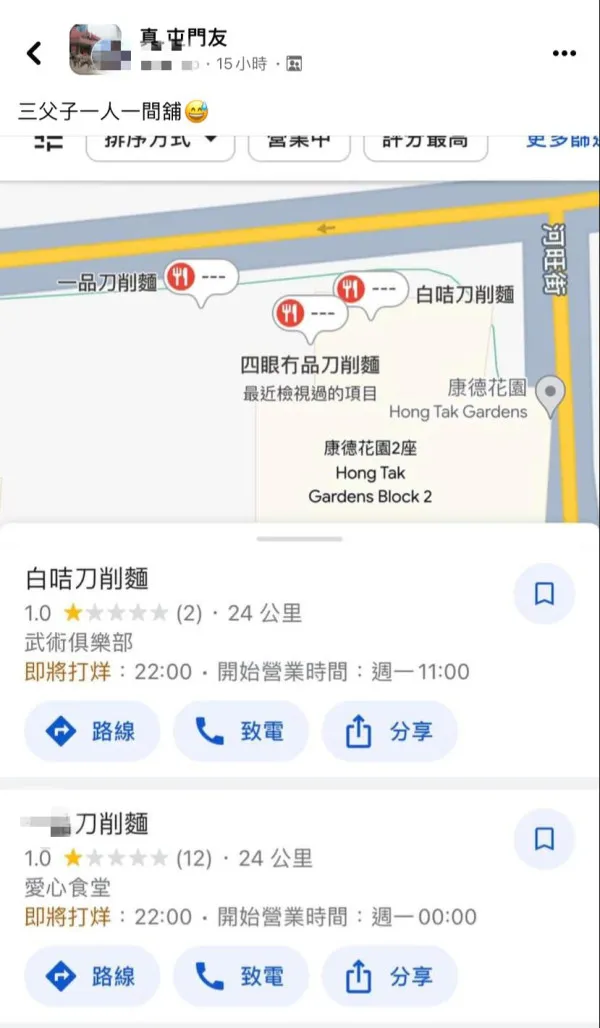The image size is (600, 1028).
Task: View the poster's profile by name
Action: pyautogui.click(x=183, y=38)
